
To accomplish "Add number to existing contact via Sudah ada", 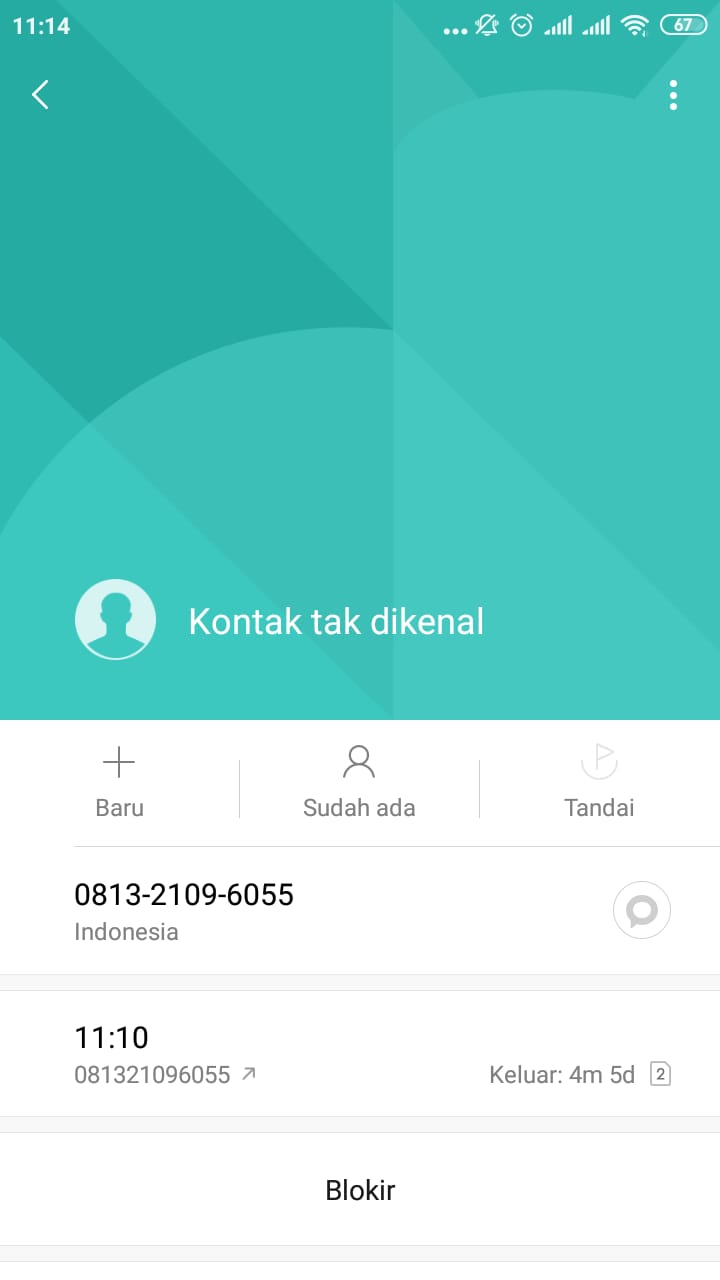I will pyautogui.click(x=359, y=782).
